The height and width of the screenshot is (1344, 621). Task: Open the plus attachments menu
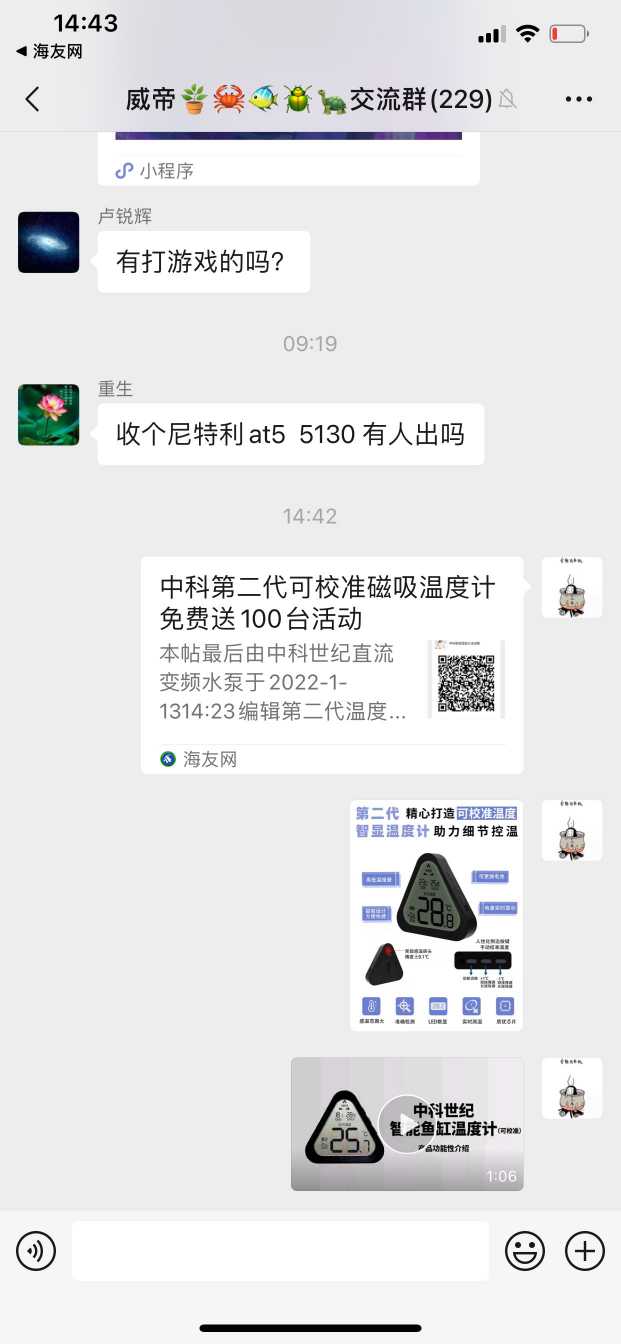(585, 1251)
